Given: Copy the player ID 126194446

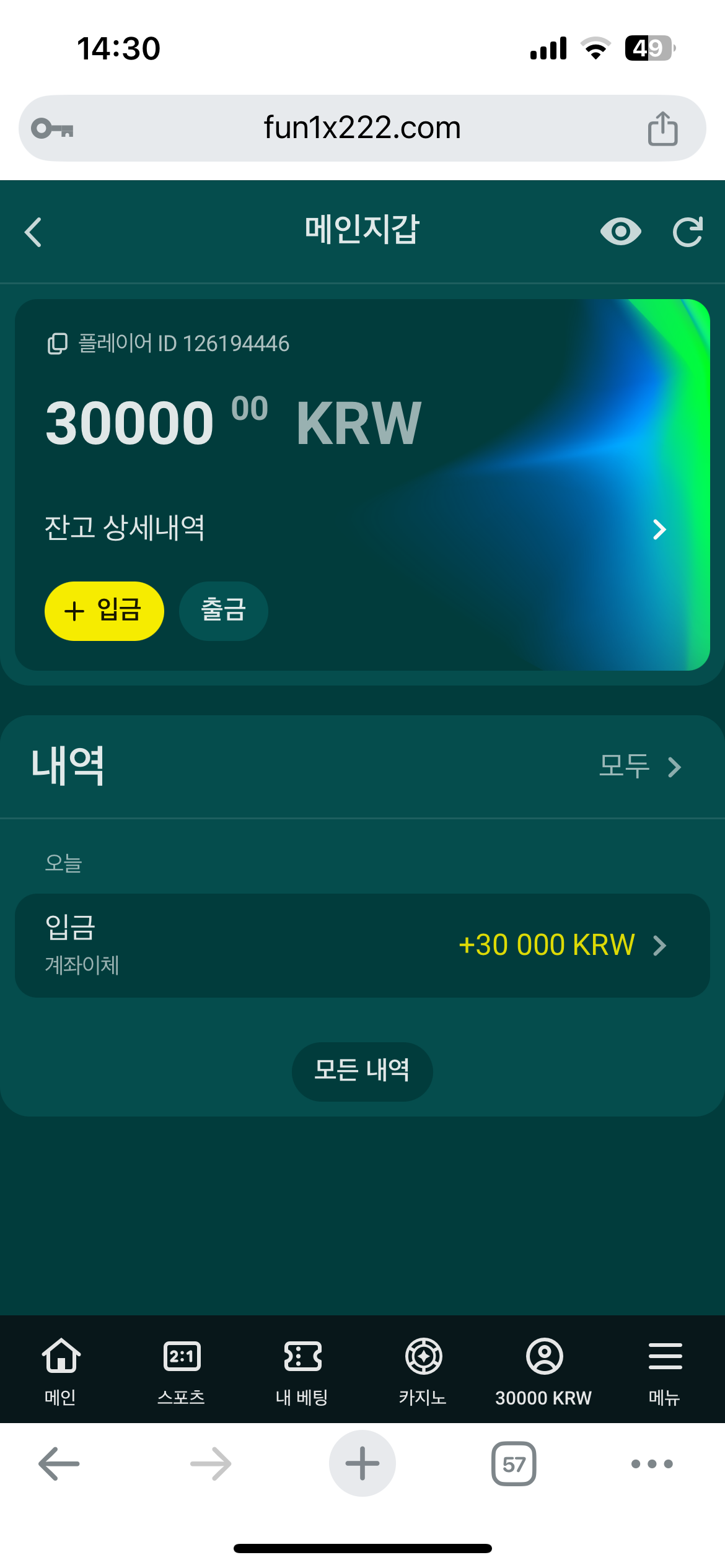Looking at the screenshot, I should click(58, 343).
